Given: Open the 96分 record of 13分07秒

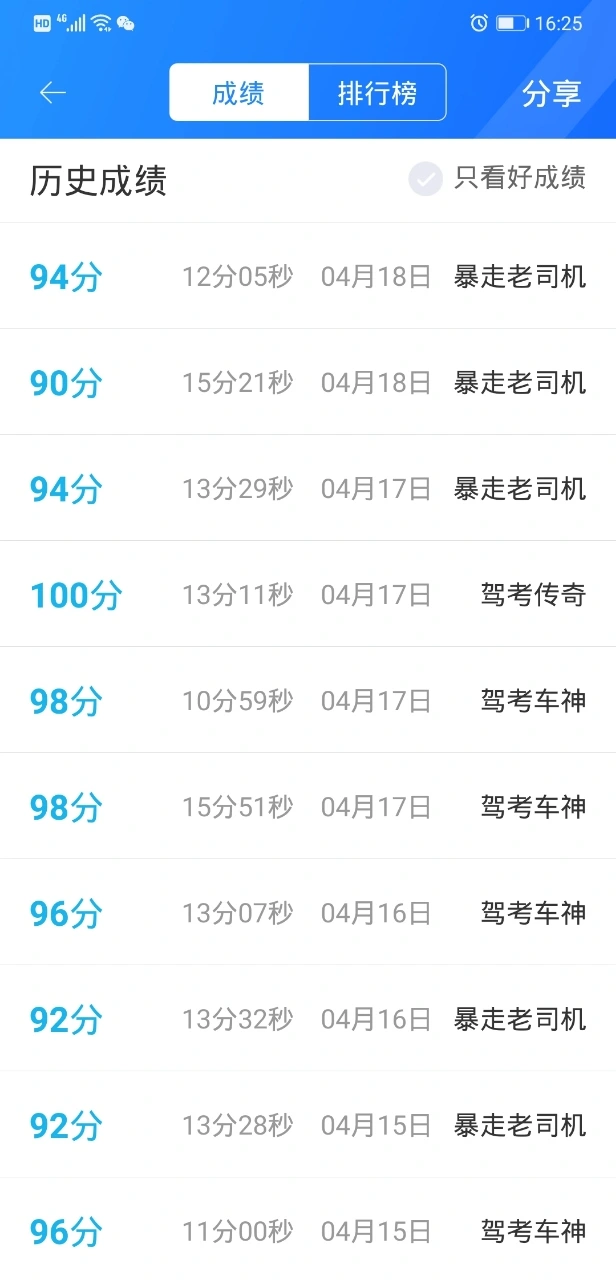Looking at the screenshot, I should pyautogui.click(x=308, y=912).
